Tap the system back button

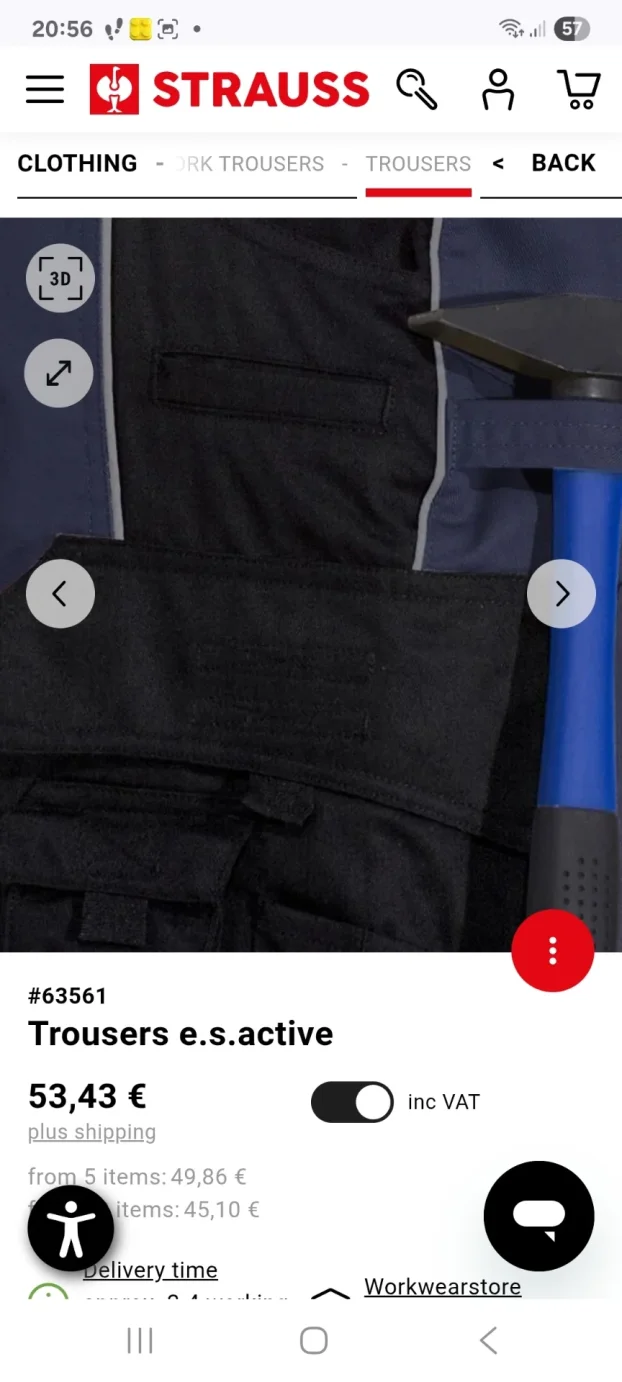(488, 1341)
